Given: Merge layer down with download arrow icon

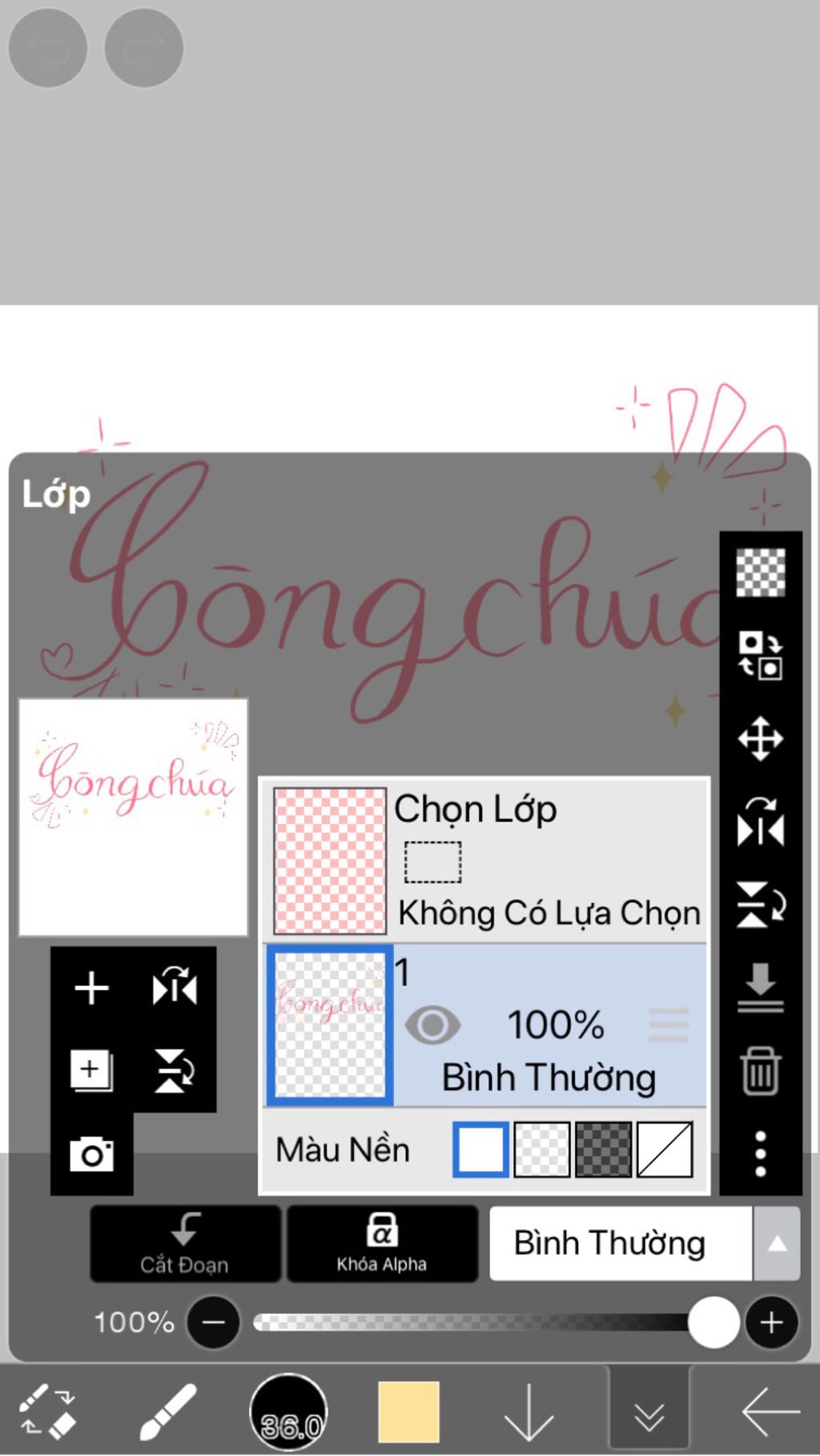Looking at the screenshot, I should click(x=760, y=987).
